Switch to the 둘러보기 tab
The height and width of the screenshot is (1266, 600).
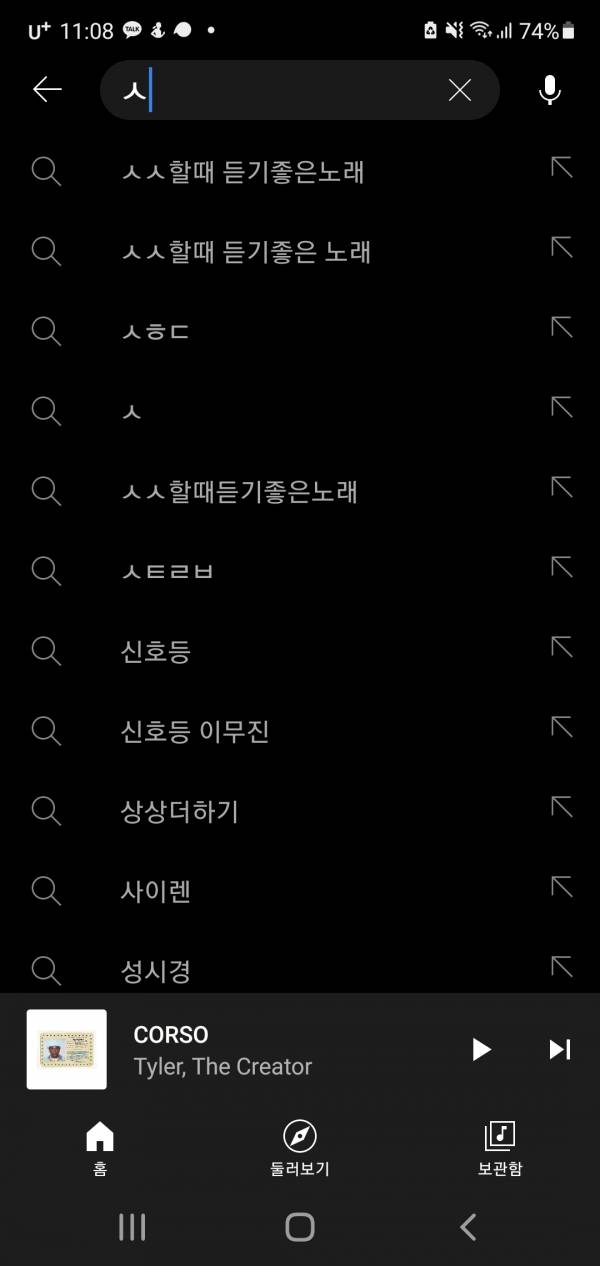pos(300,1147)
